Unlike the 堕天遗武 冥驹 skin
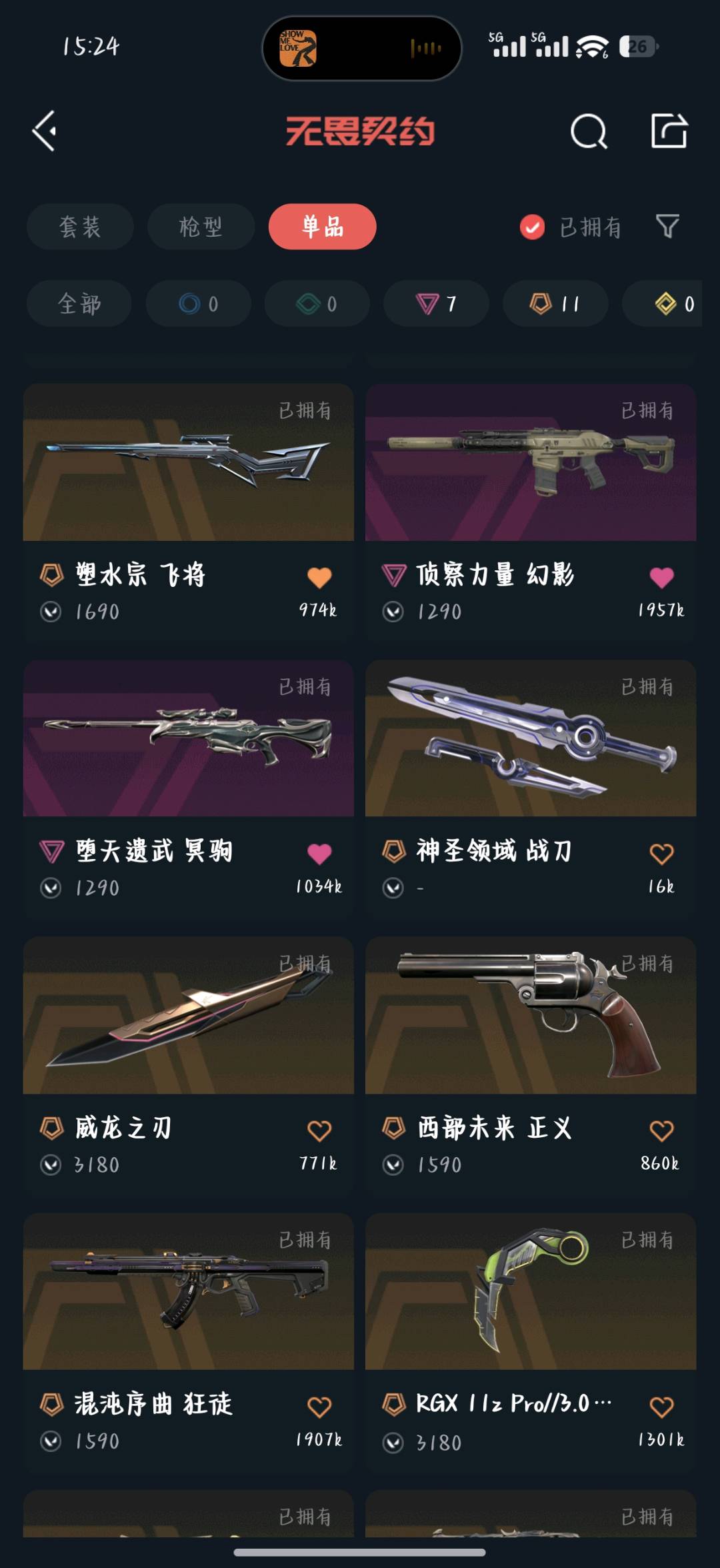Viewport: 720px width, 1568px height. [319, 854]
